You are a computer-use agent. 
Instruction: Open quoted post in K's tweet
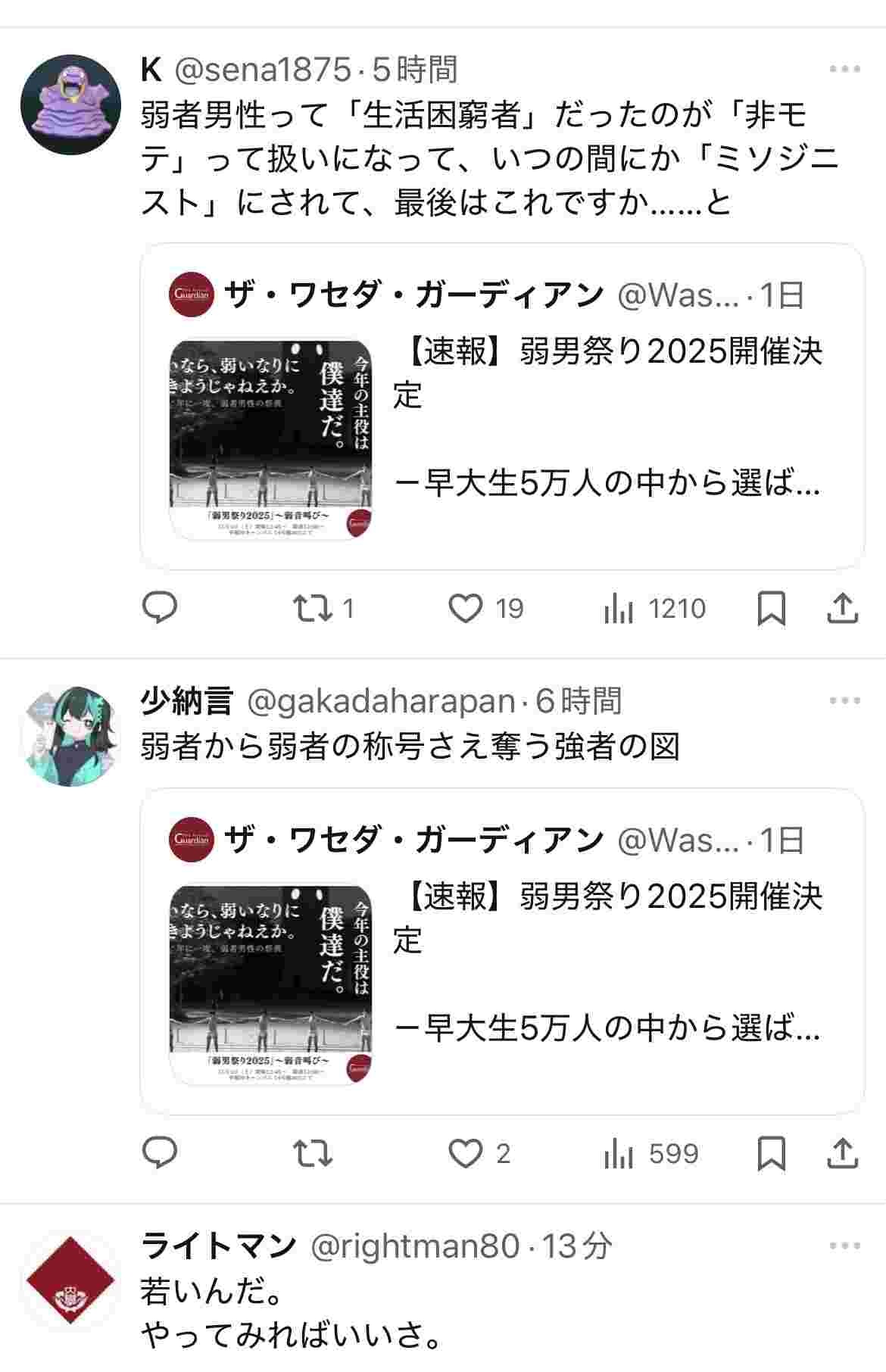[x=501, y=407]
